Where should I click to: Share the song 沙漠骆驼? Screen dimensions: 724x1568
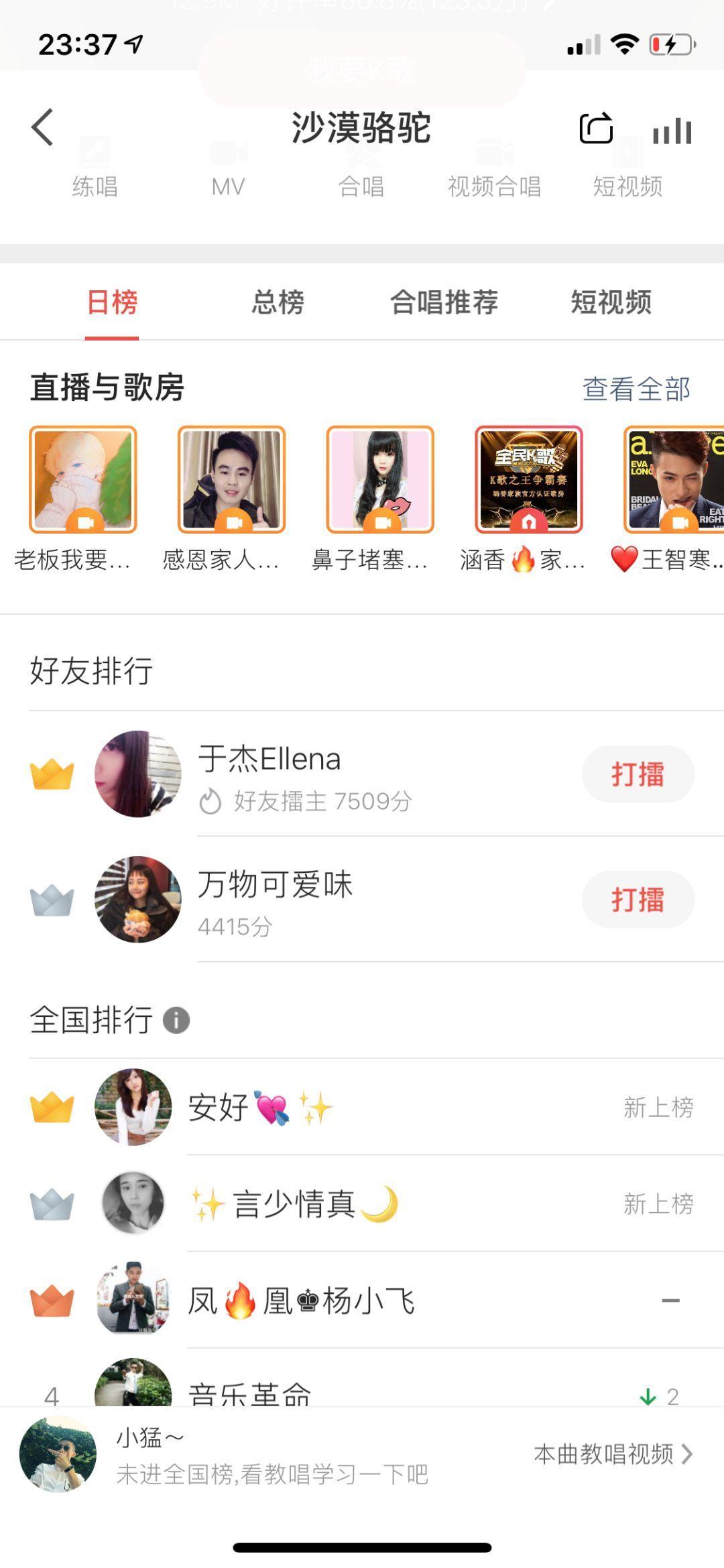[596, 128]
